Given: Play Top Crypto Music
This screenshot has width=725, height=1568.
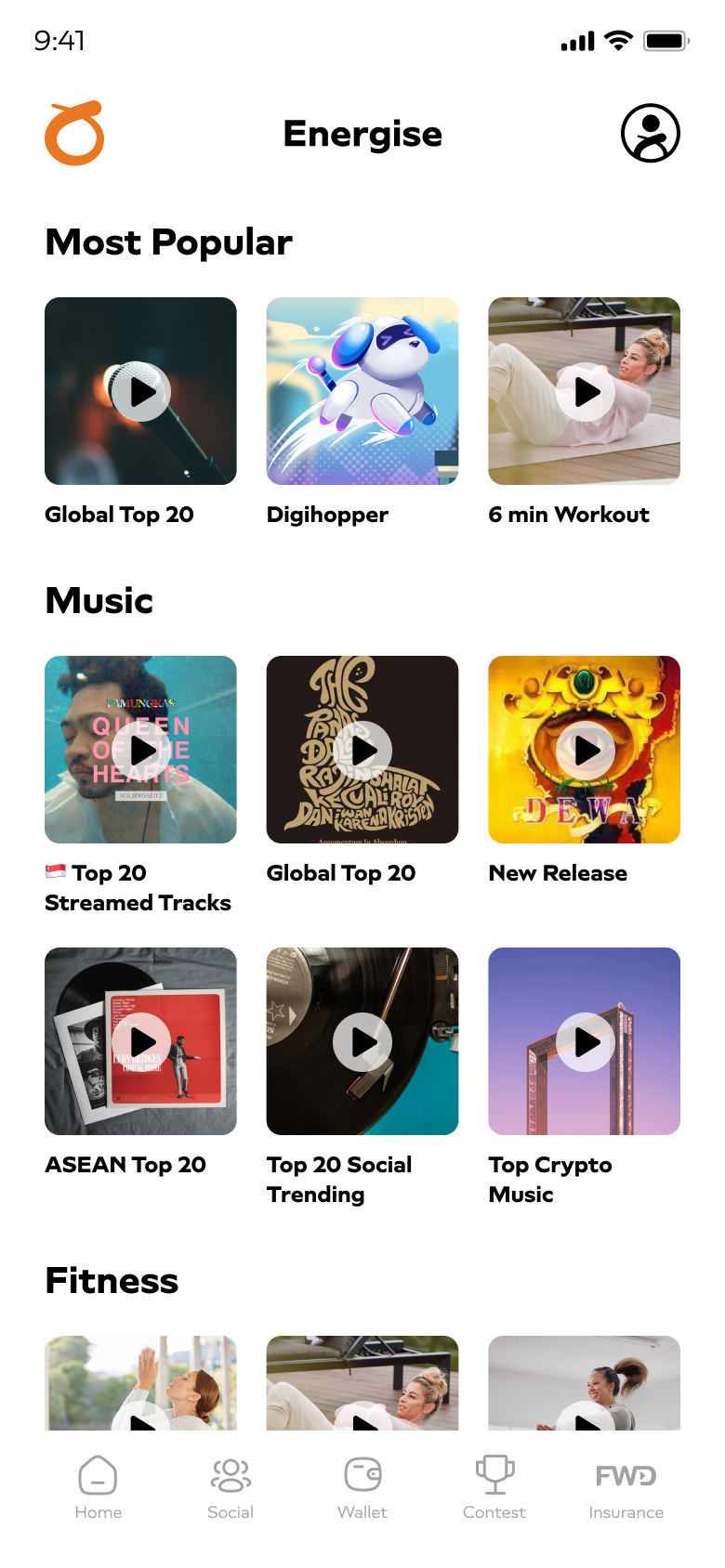Looking at the screenshot, I should pyautogui.click(x=585, y=1041).
